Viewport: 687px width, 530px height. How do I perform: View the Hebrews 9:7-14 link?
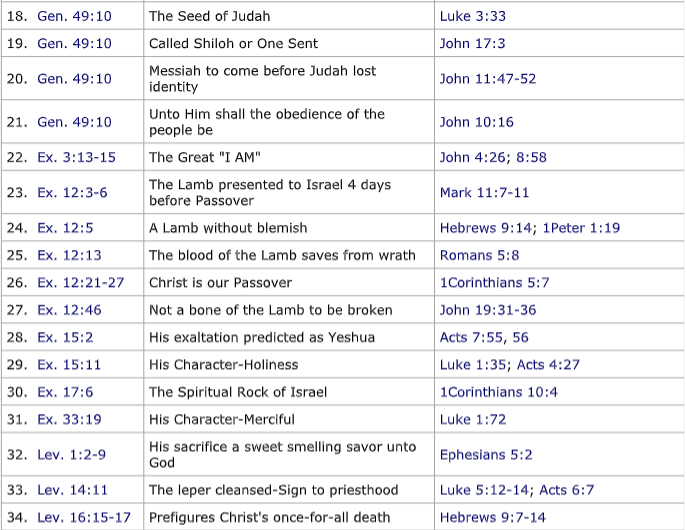click(x=492, y=517)
